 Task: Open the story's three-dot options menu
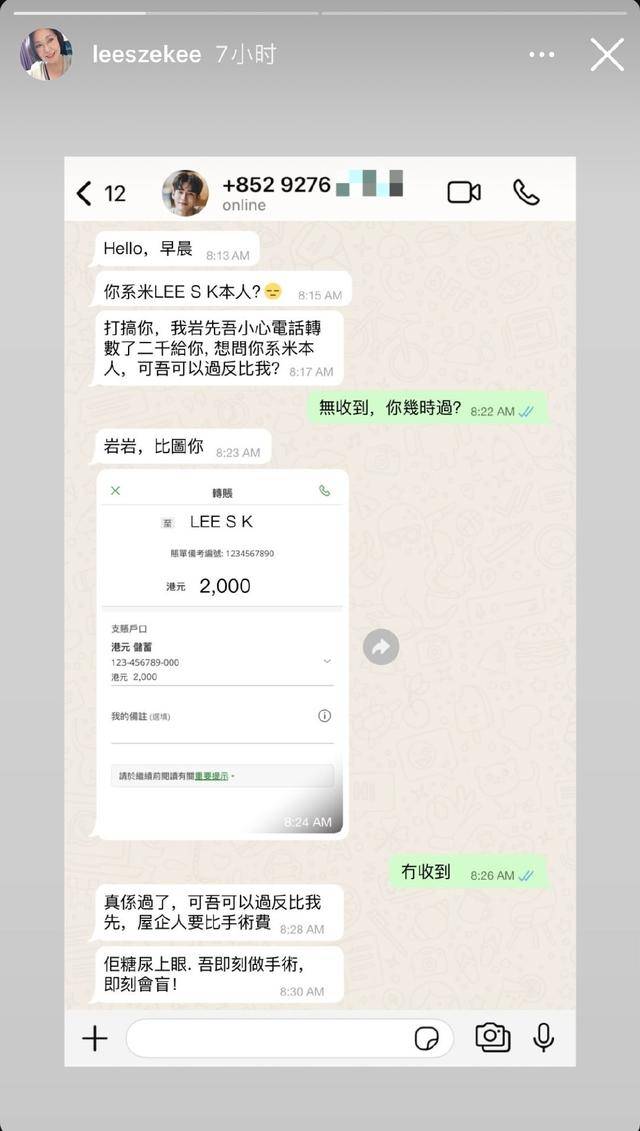pyautogui.click(x=541, y=55)
